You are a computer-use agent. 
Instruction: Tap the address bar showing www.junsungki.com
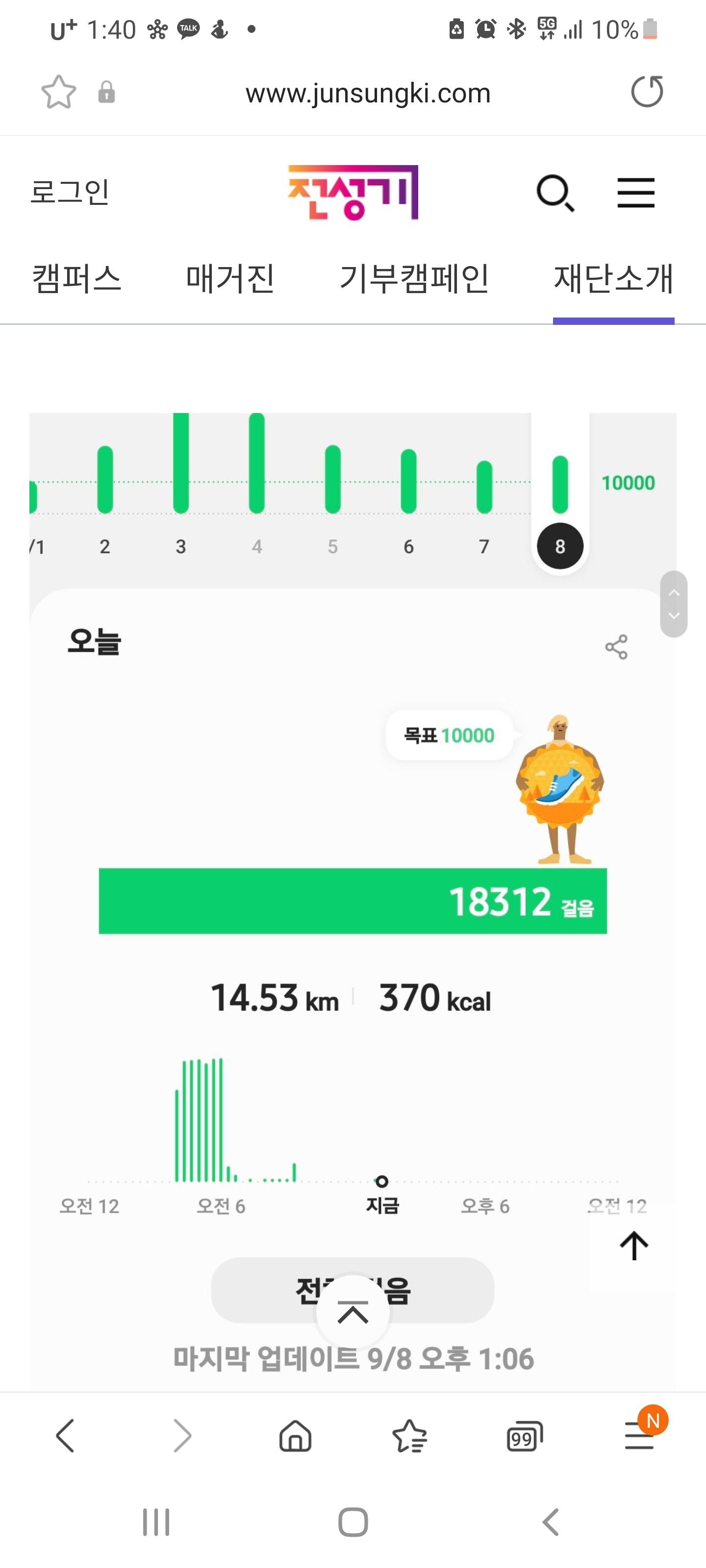pyautogui.click(x=367, y=93)
